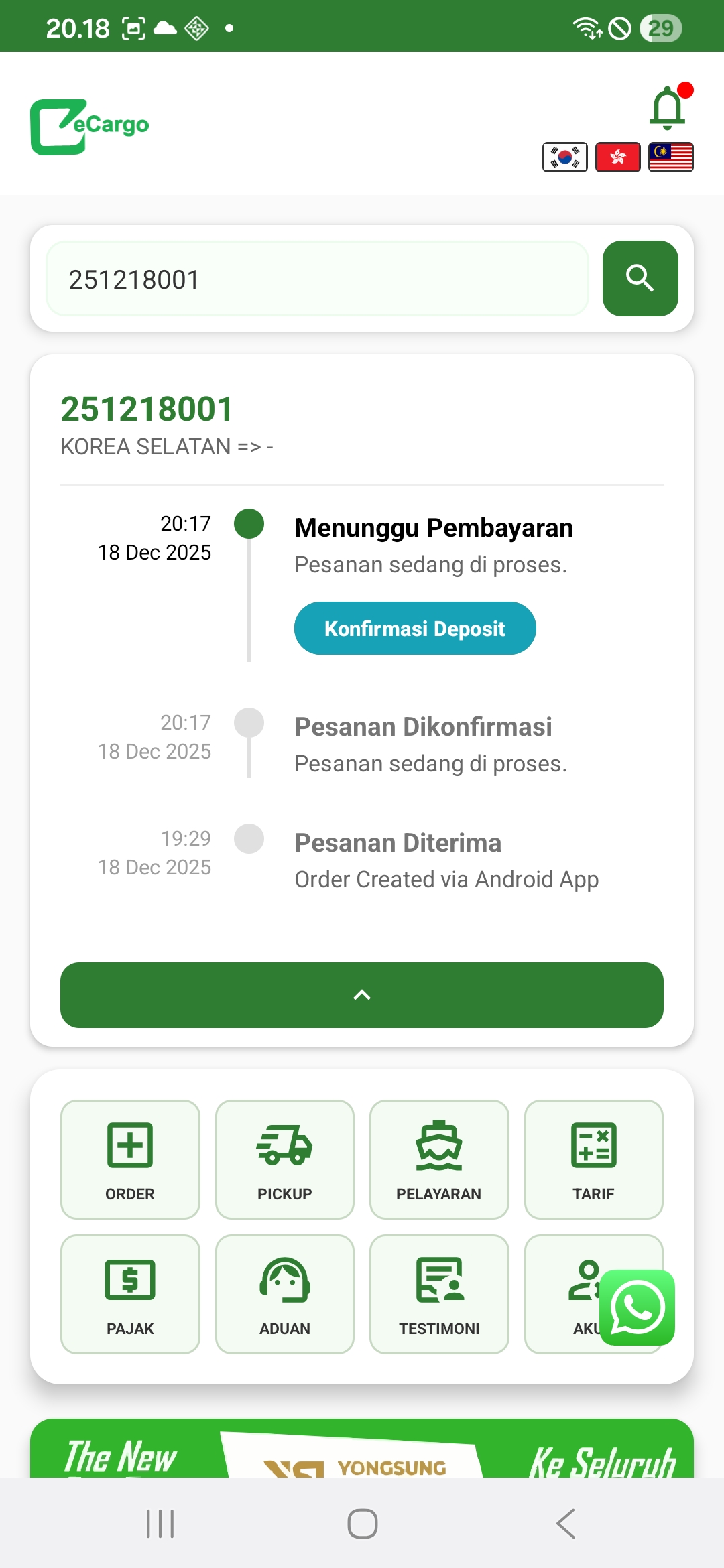This screenshot has width=724, height=1568.
Task: Open the Tarif calculator icon
Action: tap(594, 1159)
